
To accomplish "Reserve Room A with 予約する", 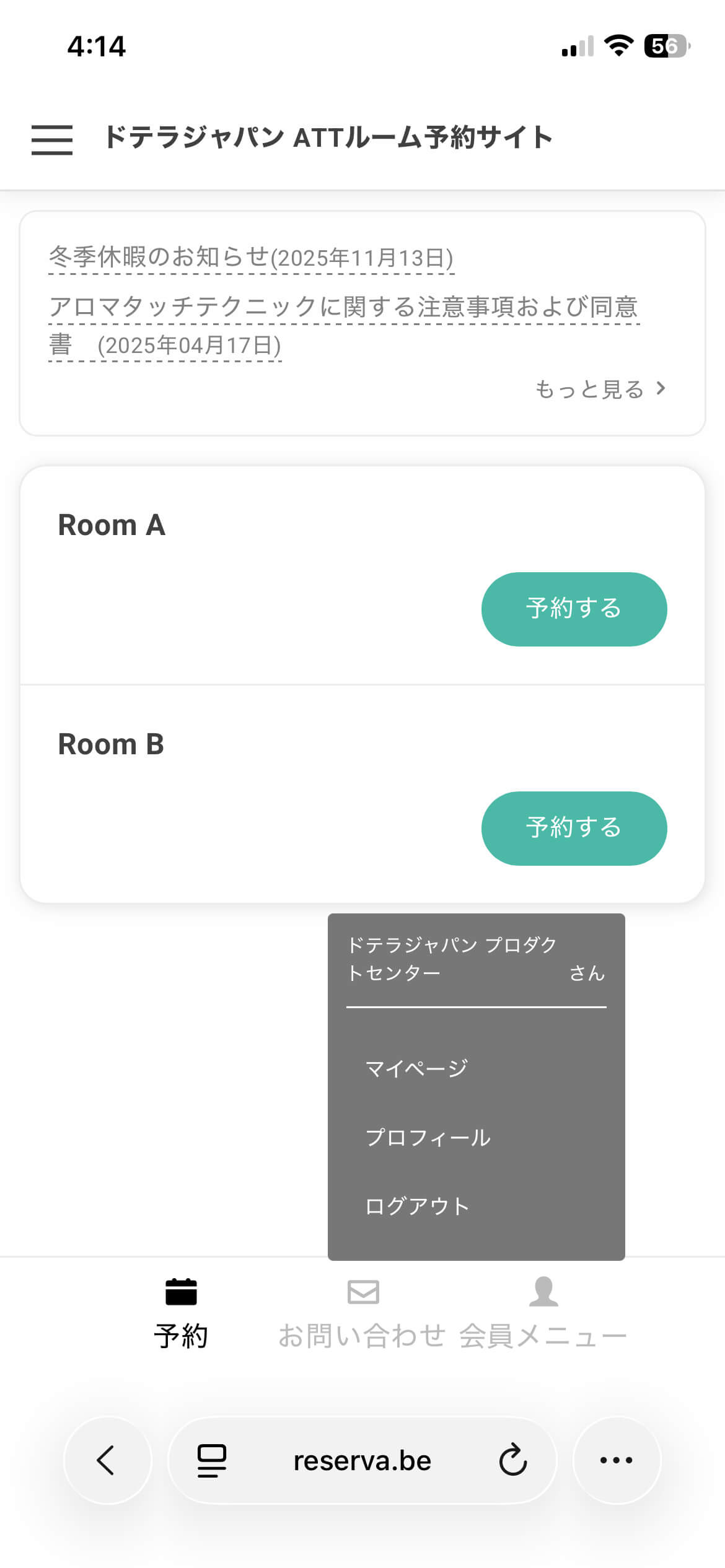I will pyautogui.click(x=574, y=609).
